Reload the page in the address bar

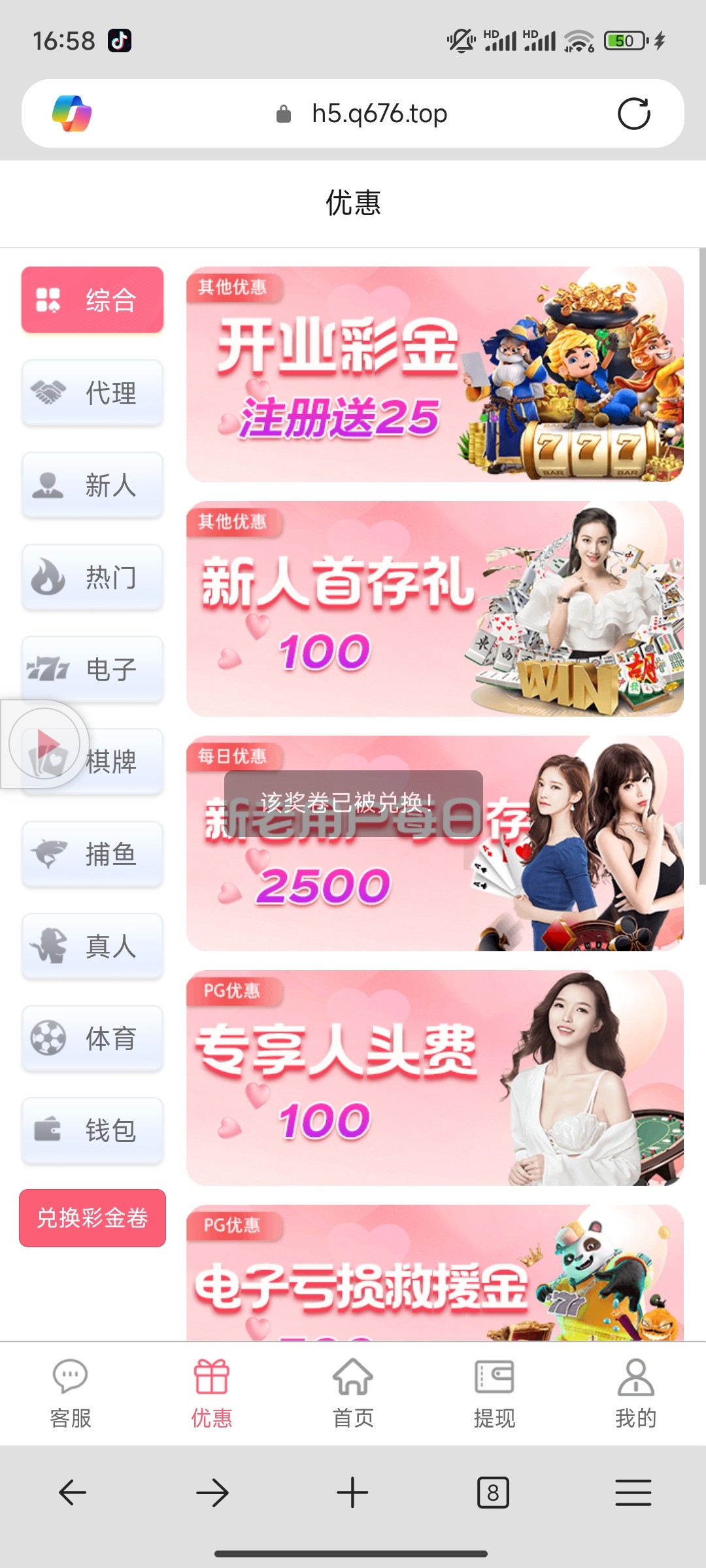633,114
